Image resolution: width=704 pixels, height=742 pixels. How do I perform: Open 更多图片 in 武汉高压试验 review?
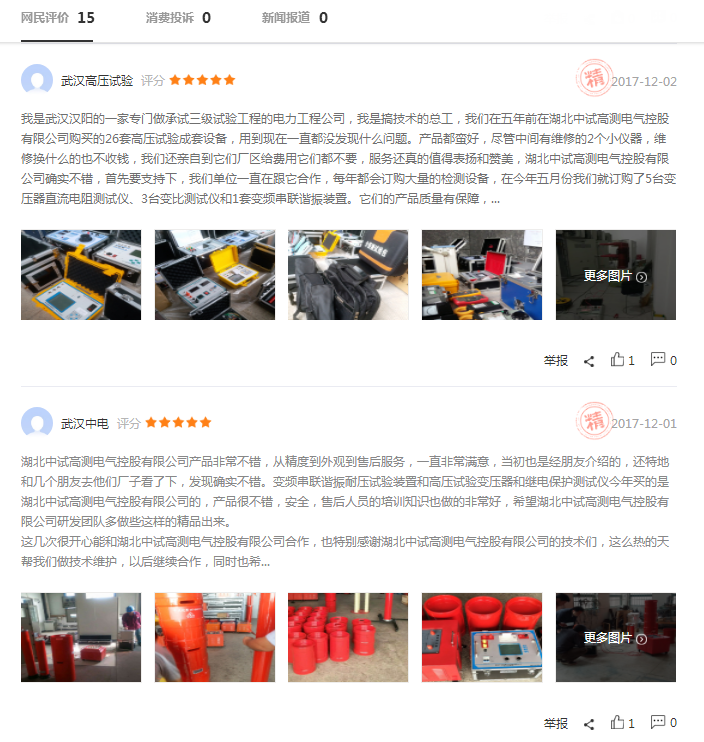pos(615,275)
